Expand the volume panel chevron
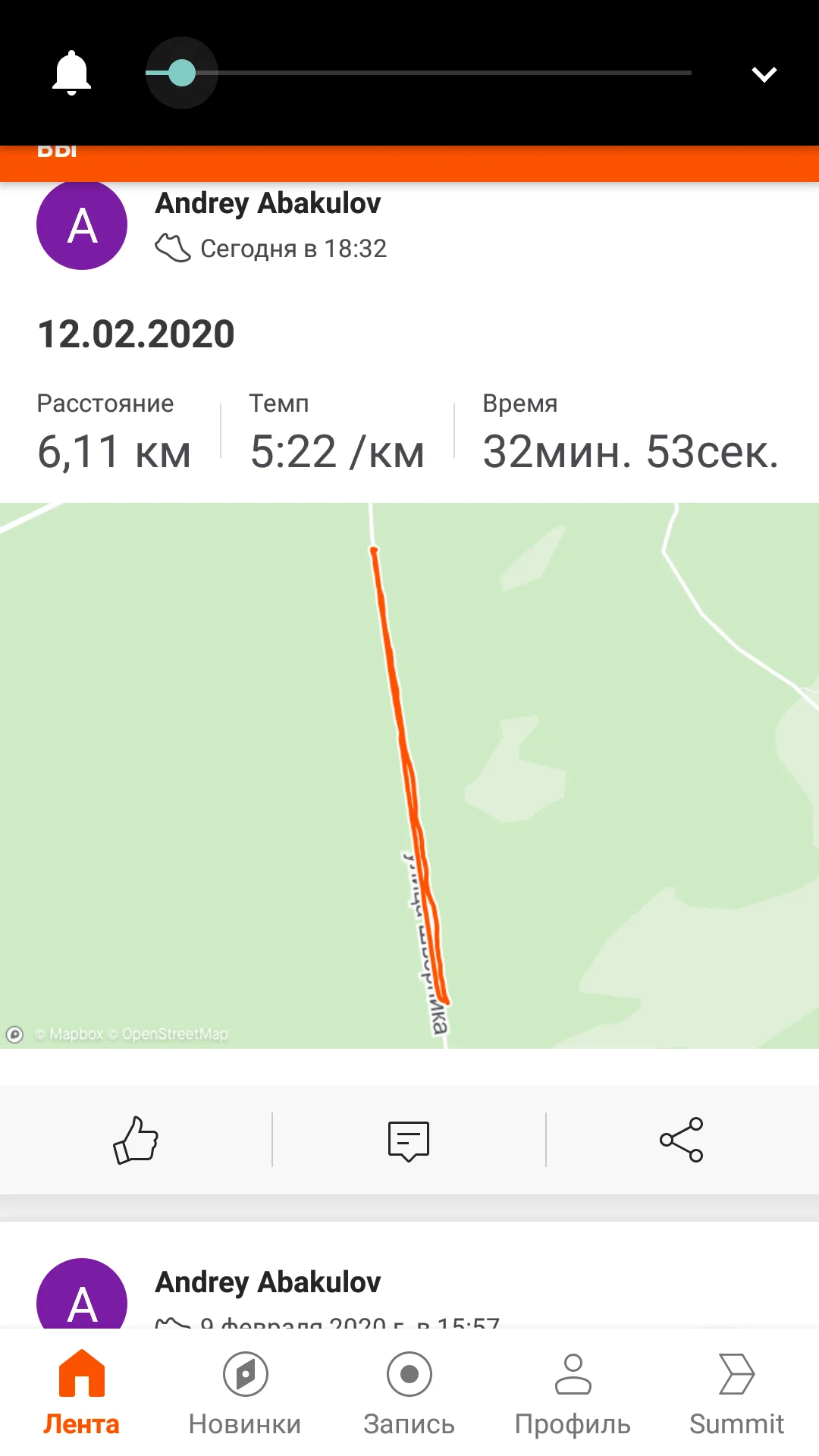 tap(764, 74)
